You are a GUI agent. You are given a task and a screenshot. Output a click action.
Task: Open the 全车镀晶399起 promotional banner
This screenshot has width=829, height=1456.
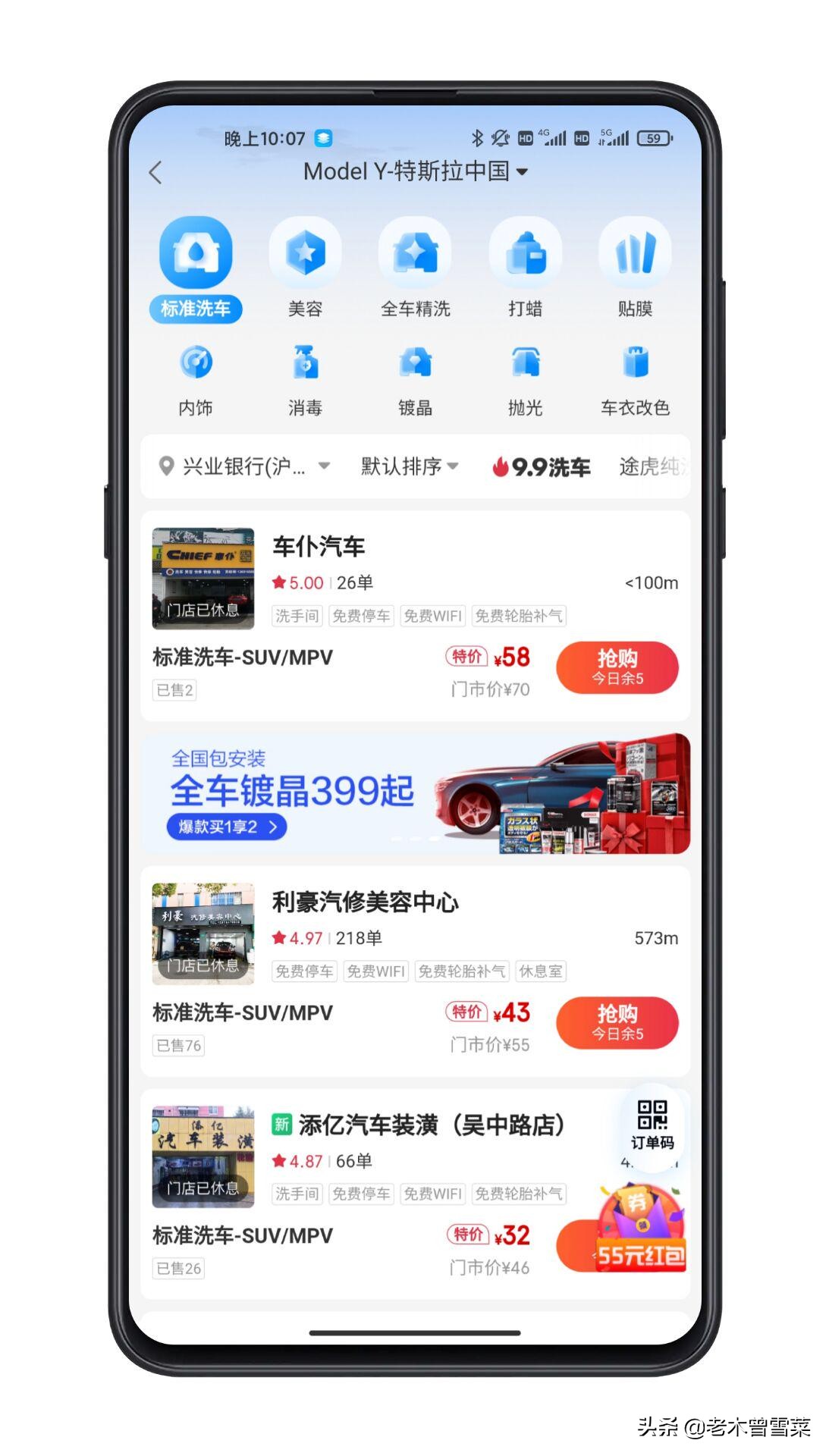coord(414,792)
